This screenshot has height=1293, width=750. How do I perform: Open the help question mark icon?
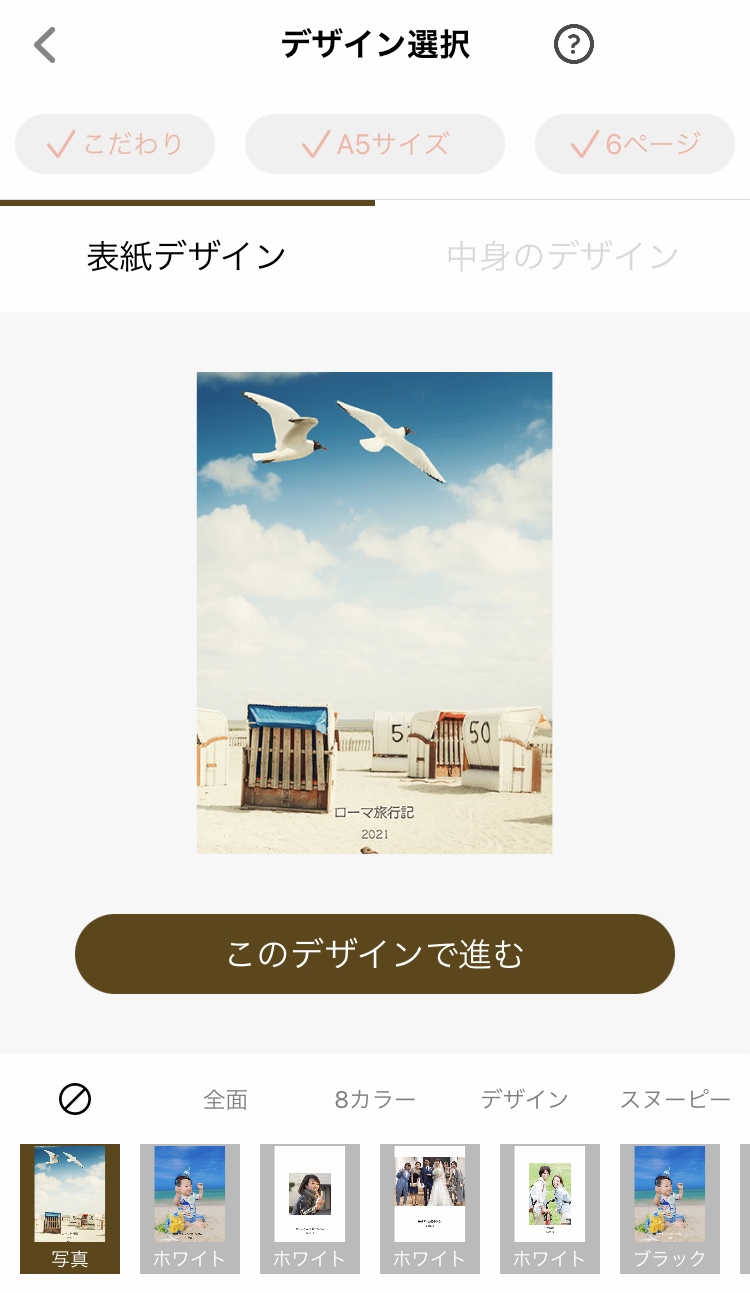click(574, 45)
